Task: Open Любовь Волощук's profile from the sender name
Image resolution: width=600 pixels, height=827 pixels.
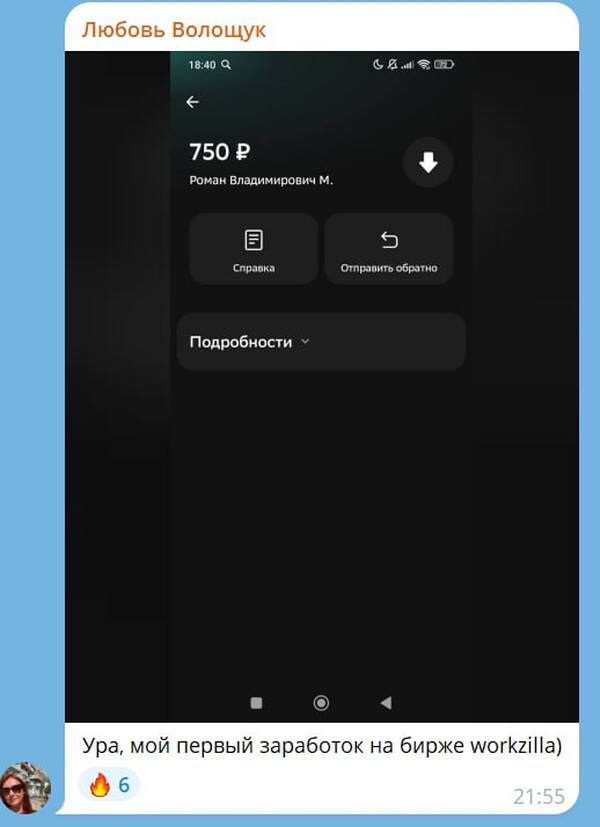Action: (x=173, y=30)
